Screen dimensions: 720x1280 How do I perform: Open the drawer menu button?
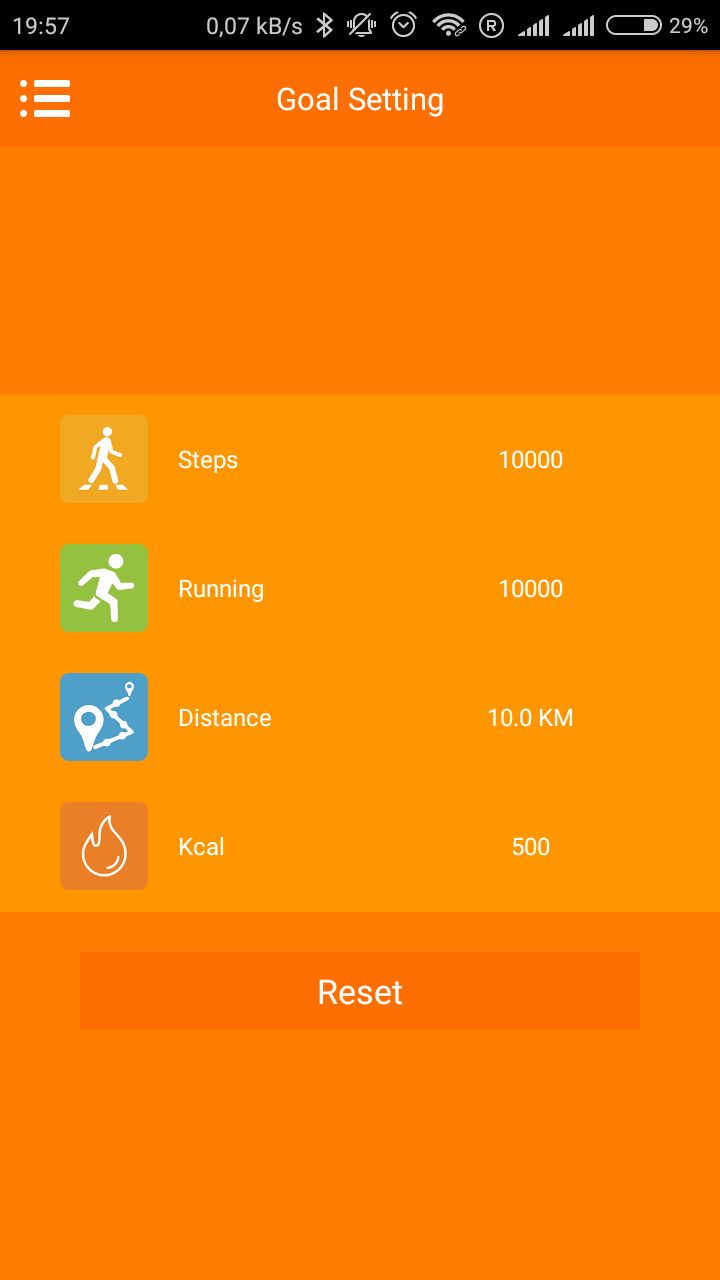coord(45,99)
